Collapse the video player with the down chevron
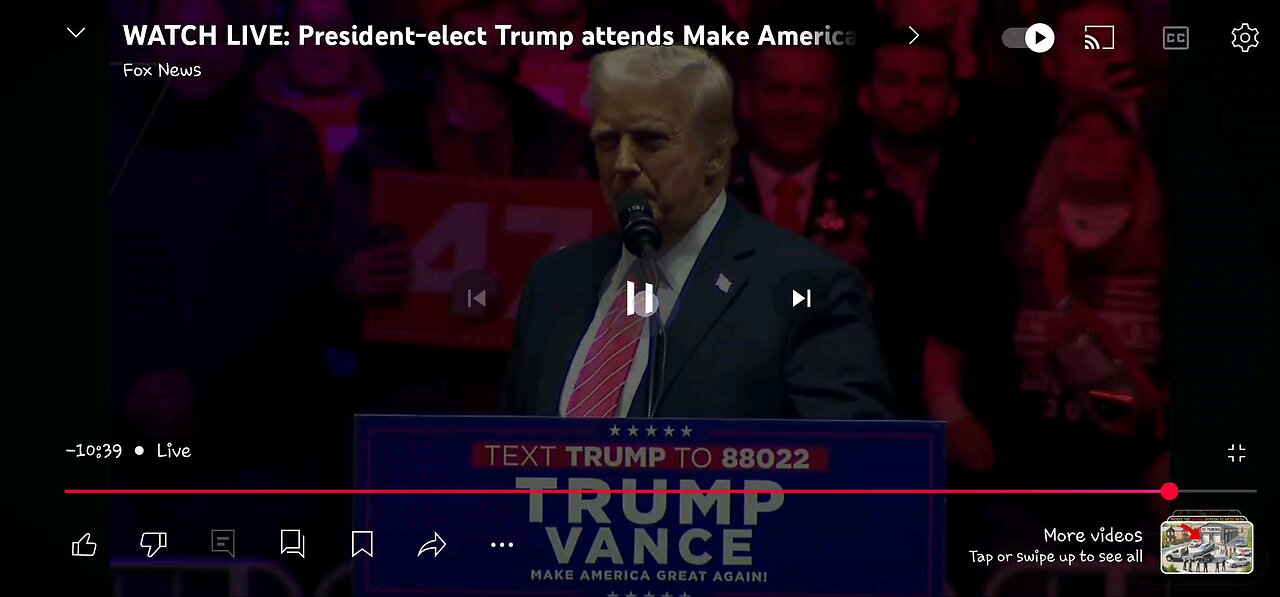This screenshot has height=597, width=1280. coord(76,34)
